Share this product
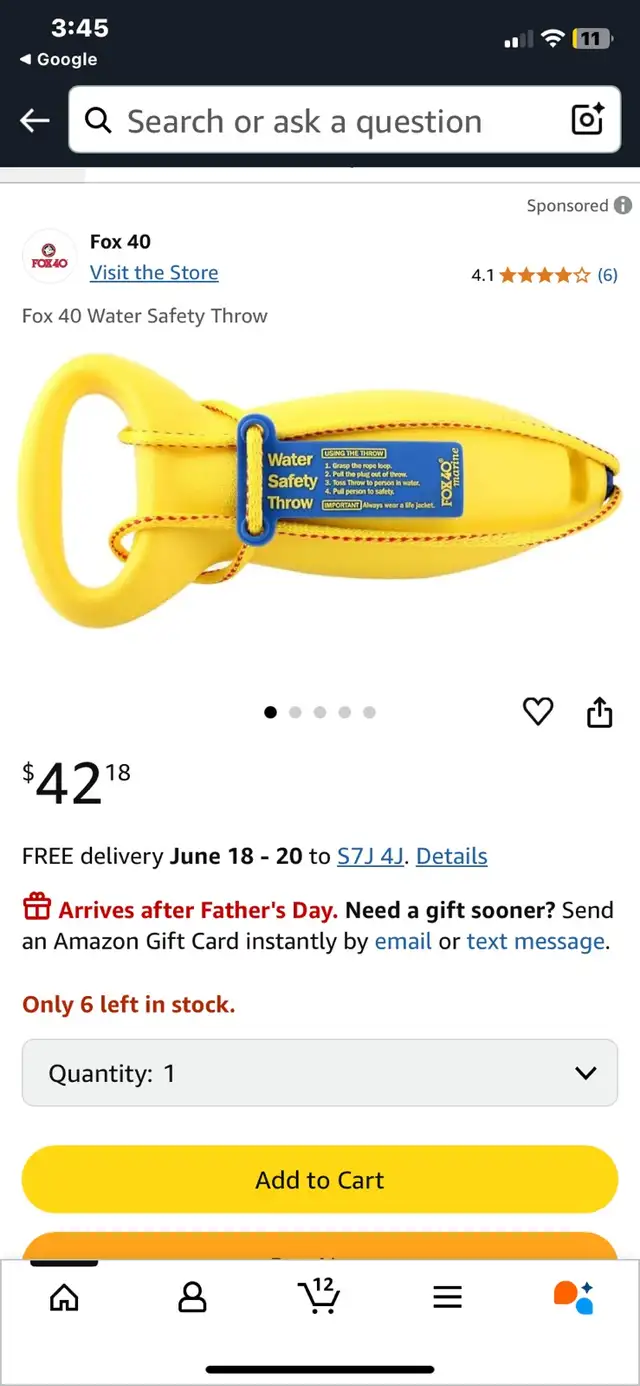 [599, 712]
